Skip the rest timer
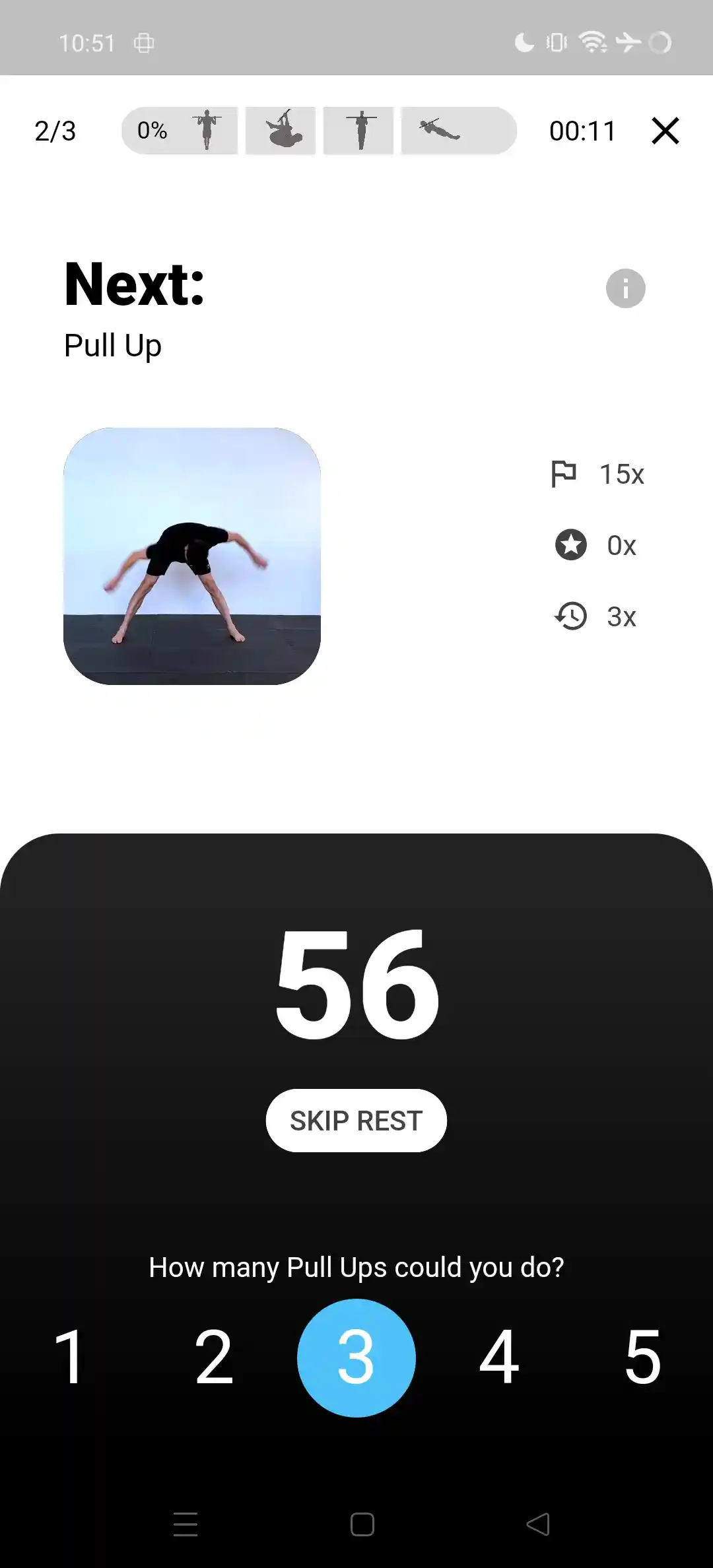This screenshot has height=1568, width=713. click(x=356, y=1121)
